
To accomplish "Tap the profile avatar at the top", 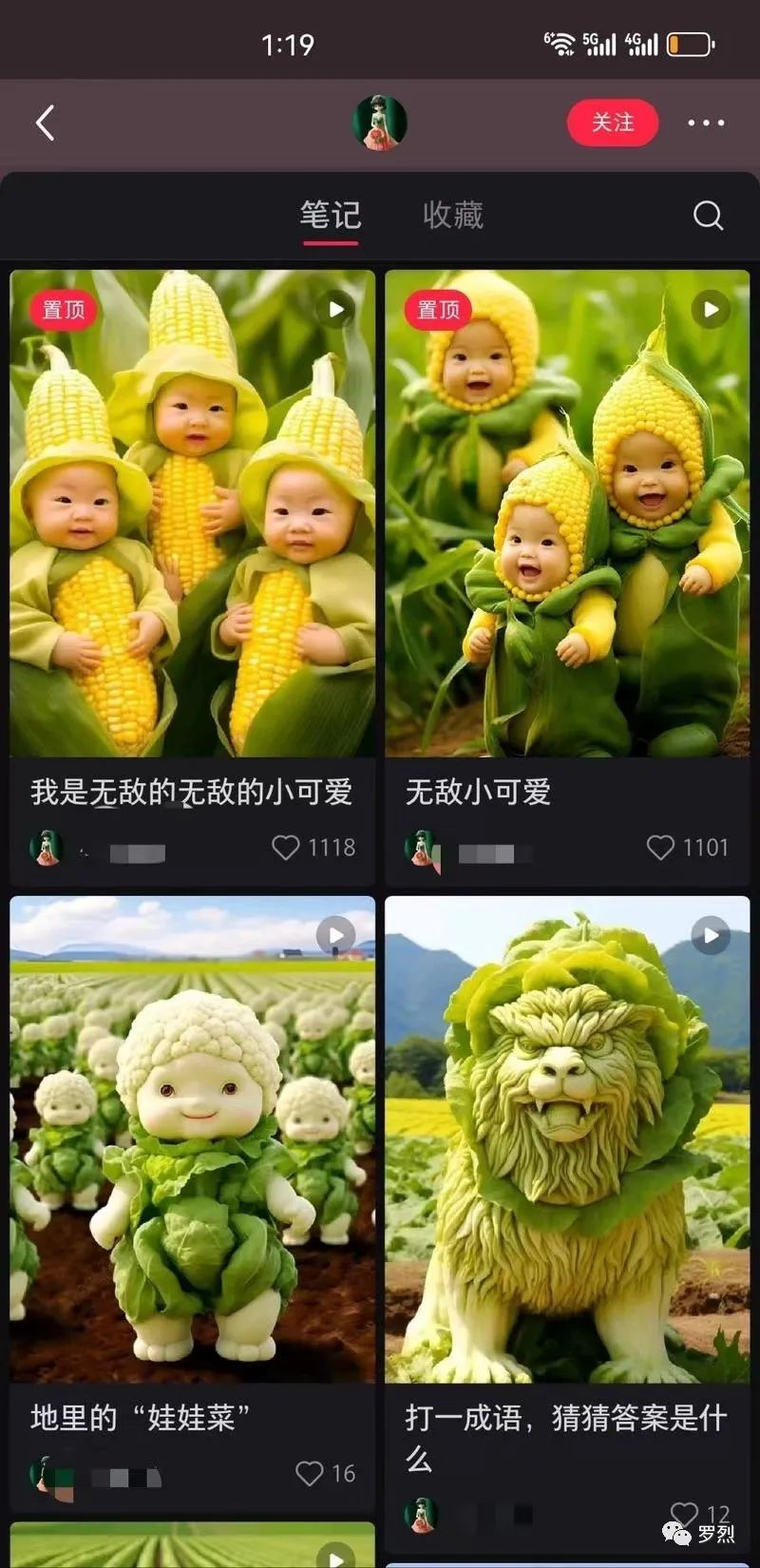I will (x=379, y=123).
